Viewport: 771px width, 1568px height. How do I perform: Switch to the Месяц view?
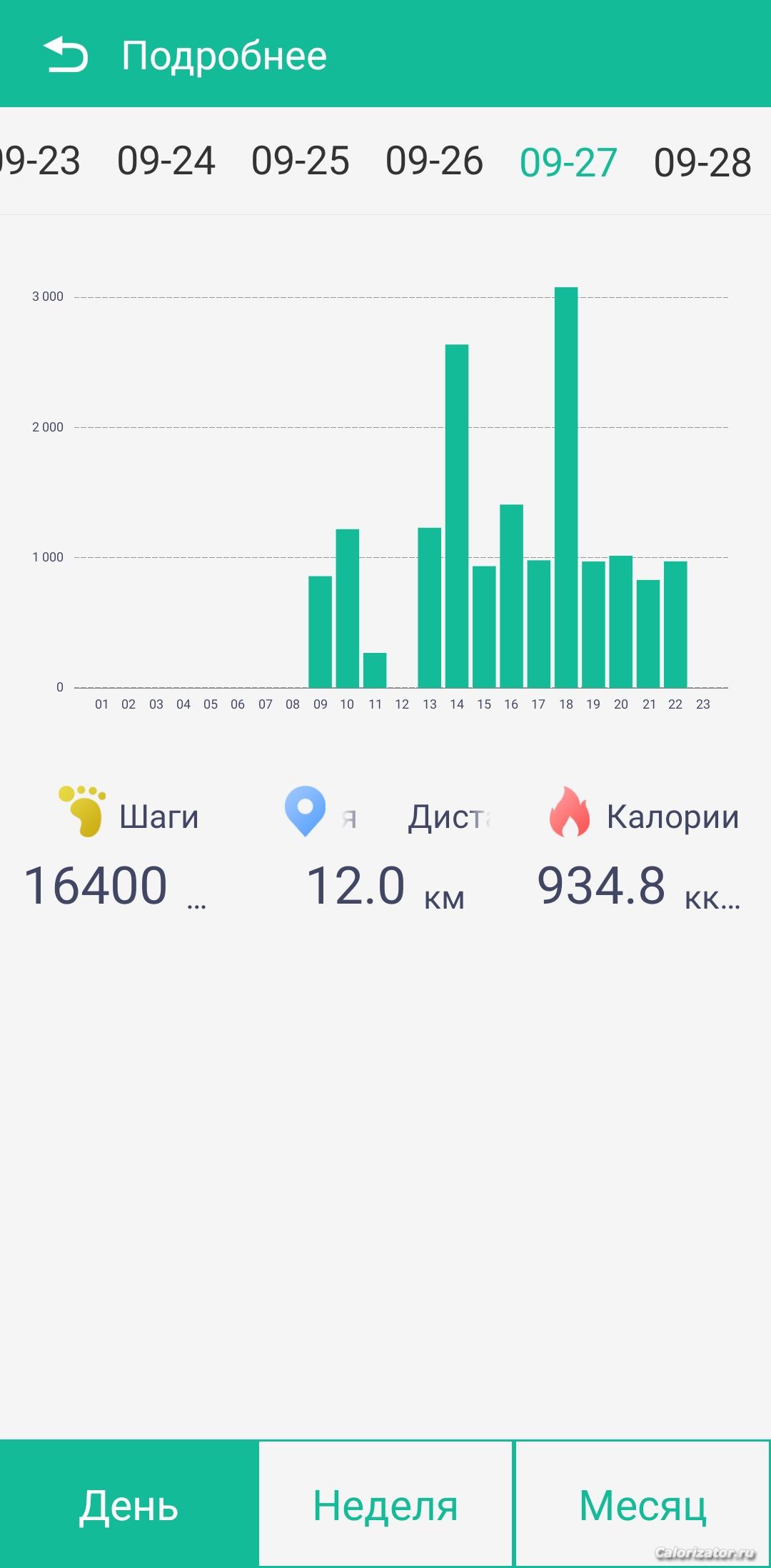click(642, 1504)
